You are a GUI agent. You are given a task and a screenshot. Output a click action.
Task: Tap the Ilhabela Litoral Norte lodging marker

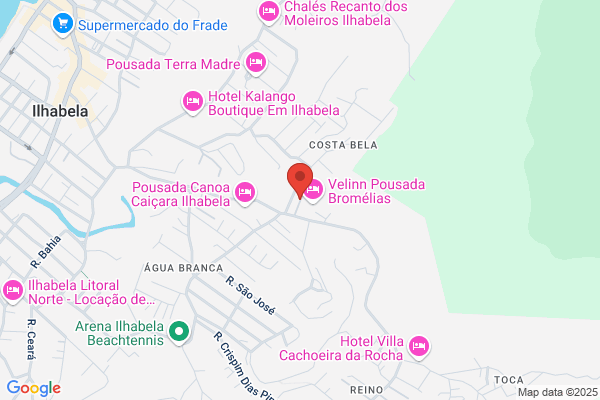coord(13,291)
